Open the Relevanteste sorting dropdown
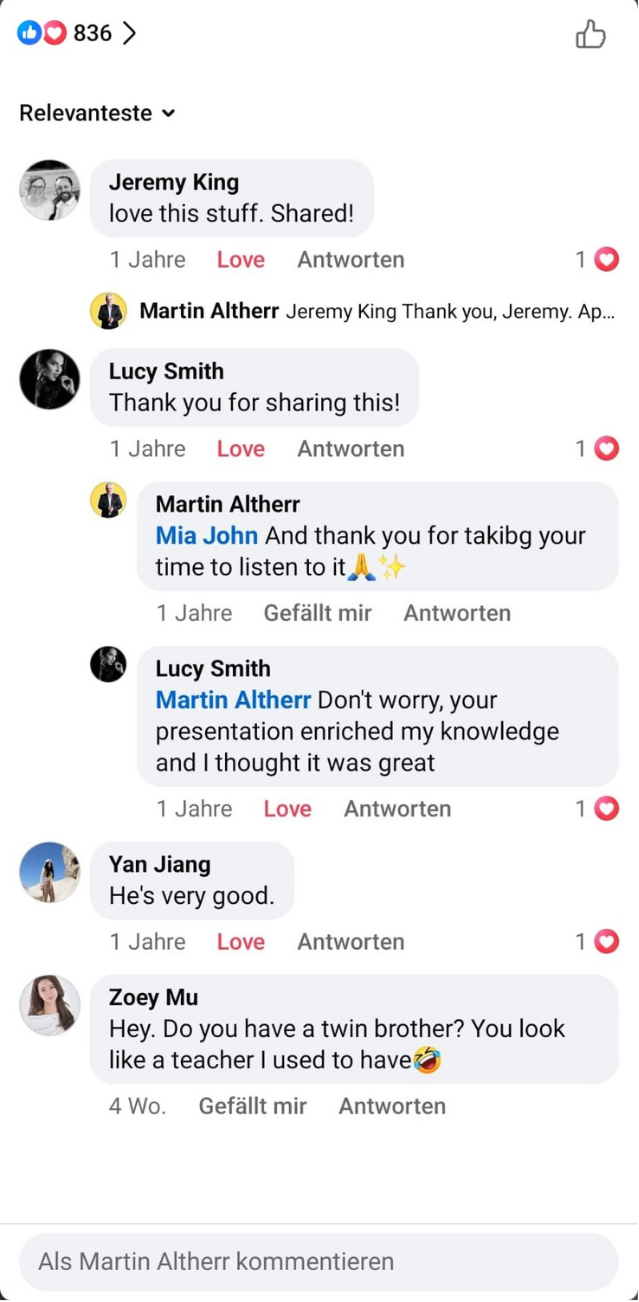Viewport: 639px width, 1302px height. 97,113
